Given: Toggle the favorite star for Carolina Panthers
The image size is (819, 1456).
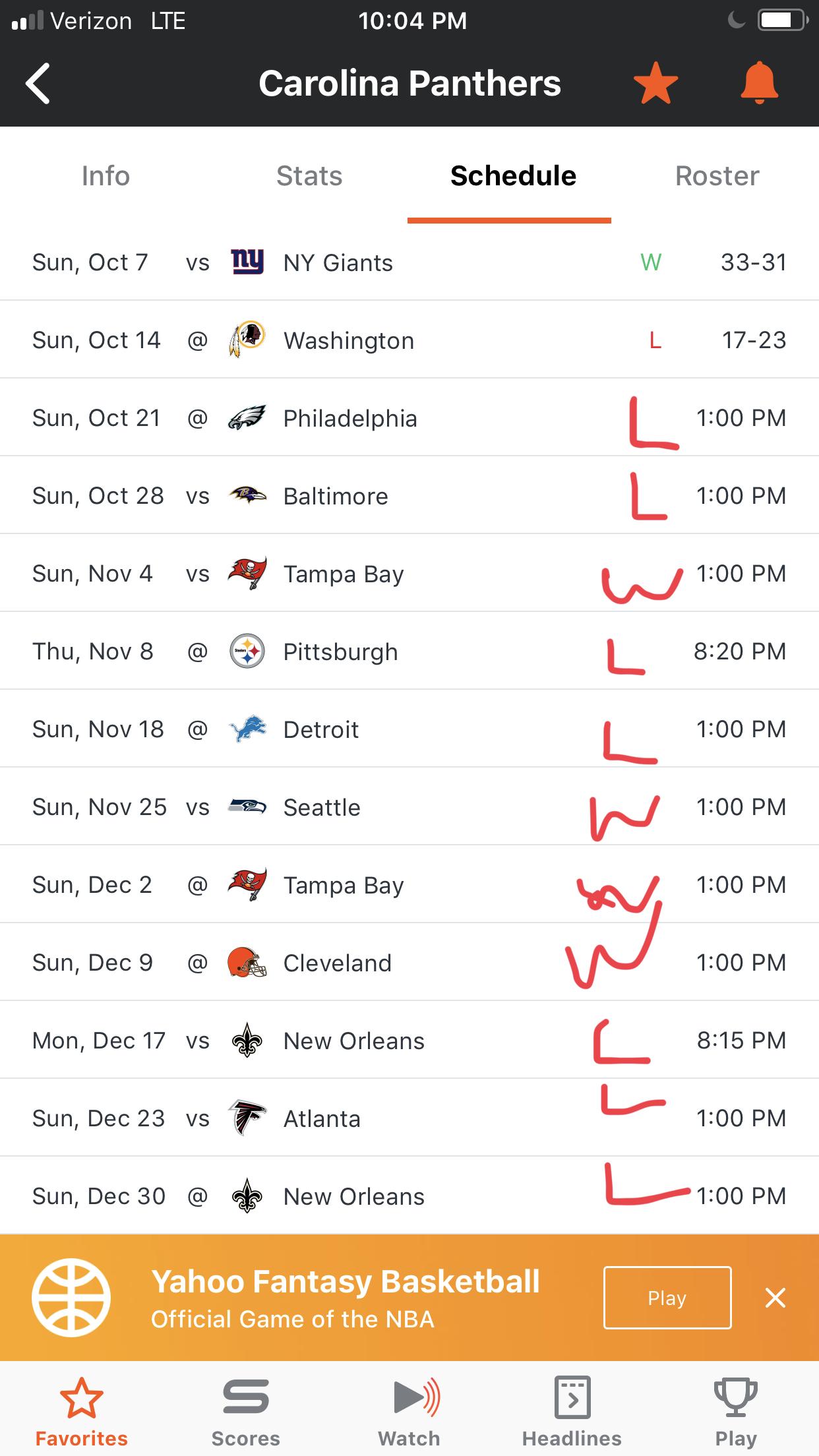Looking at the screenshot, I should point(655,84).
